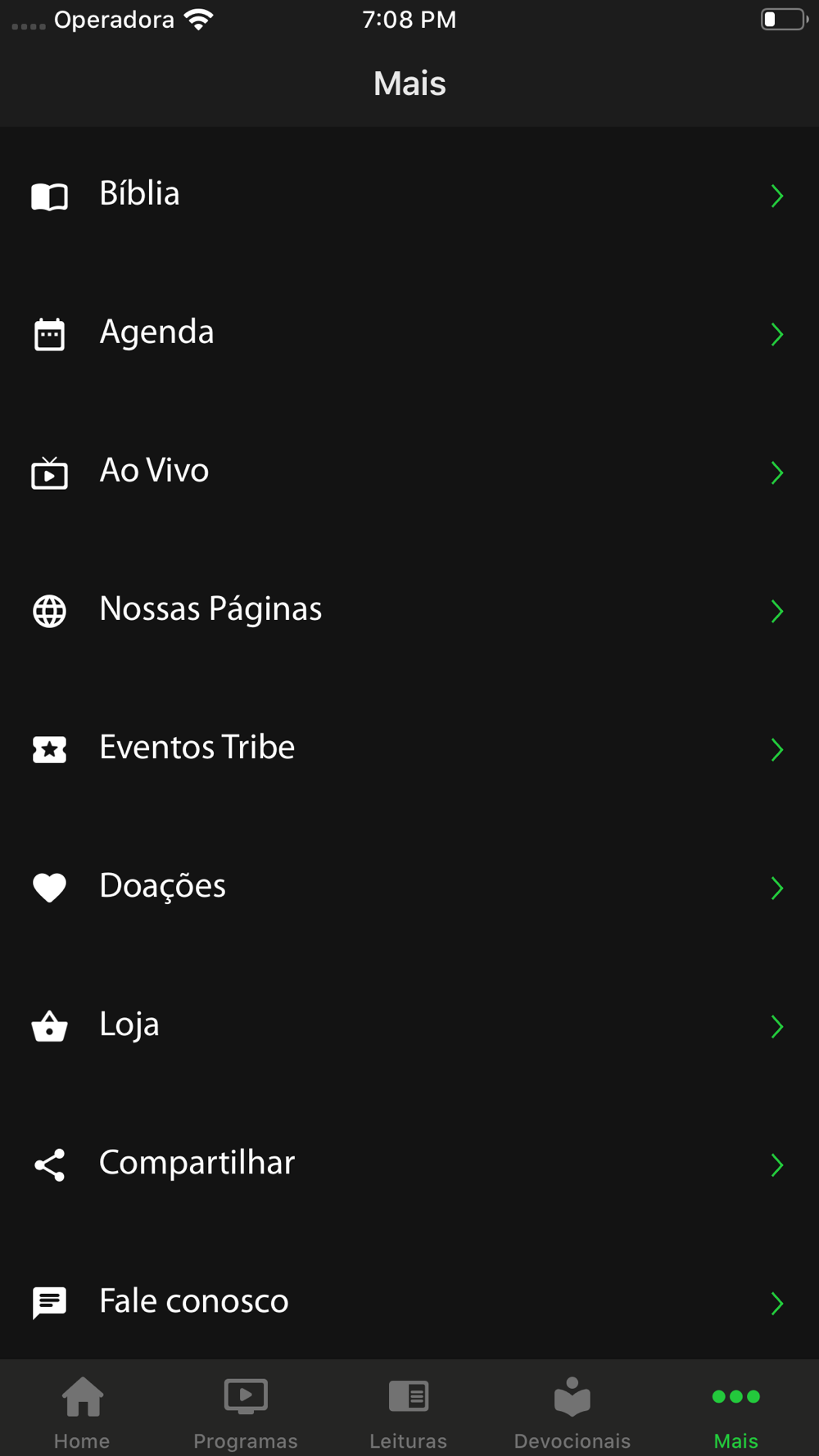
Task: Select the Ao Vivo live option
Action: pos(409,473)
